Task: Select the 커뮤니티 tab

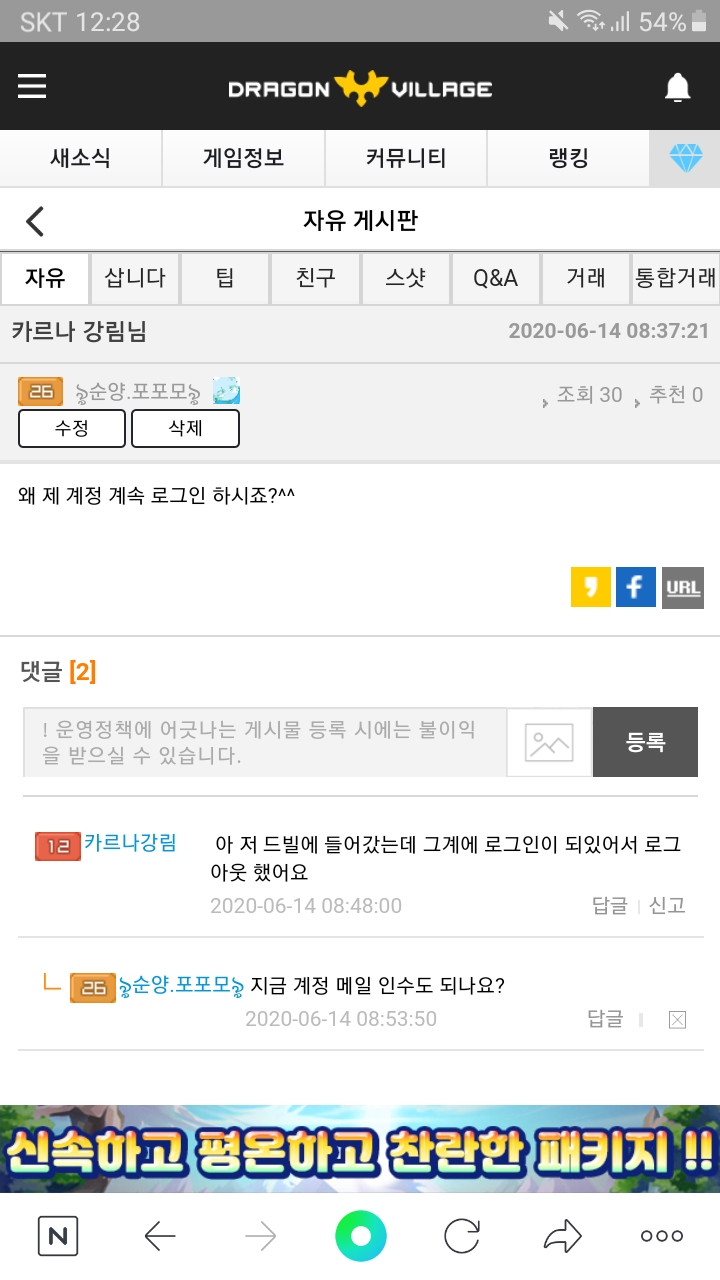Action: pos(405,158)
